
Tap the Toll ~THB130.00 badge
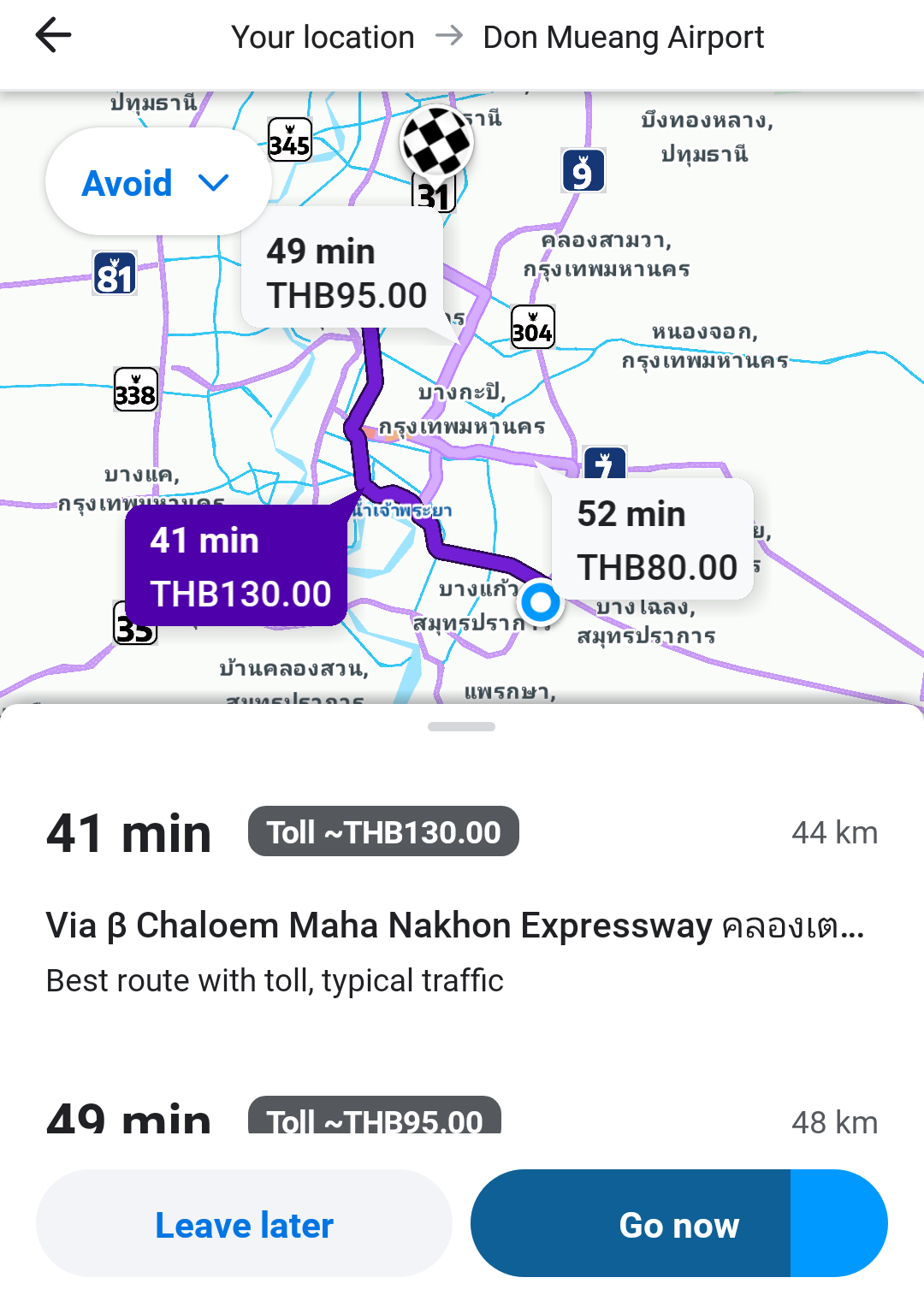pos(382,831)
